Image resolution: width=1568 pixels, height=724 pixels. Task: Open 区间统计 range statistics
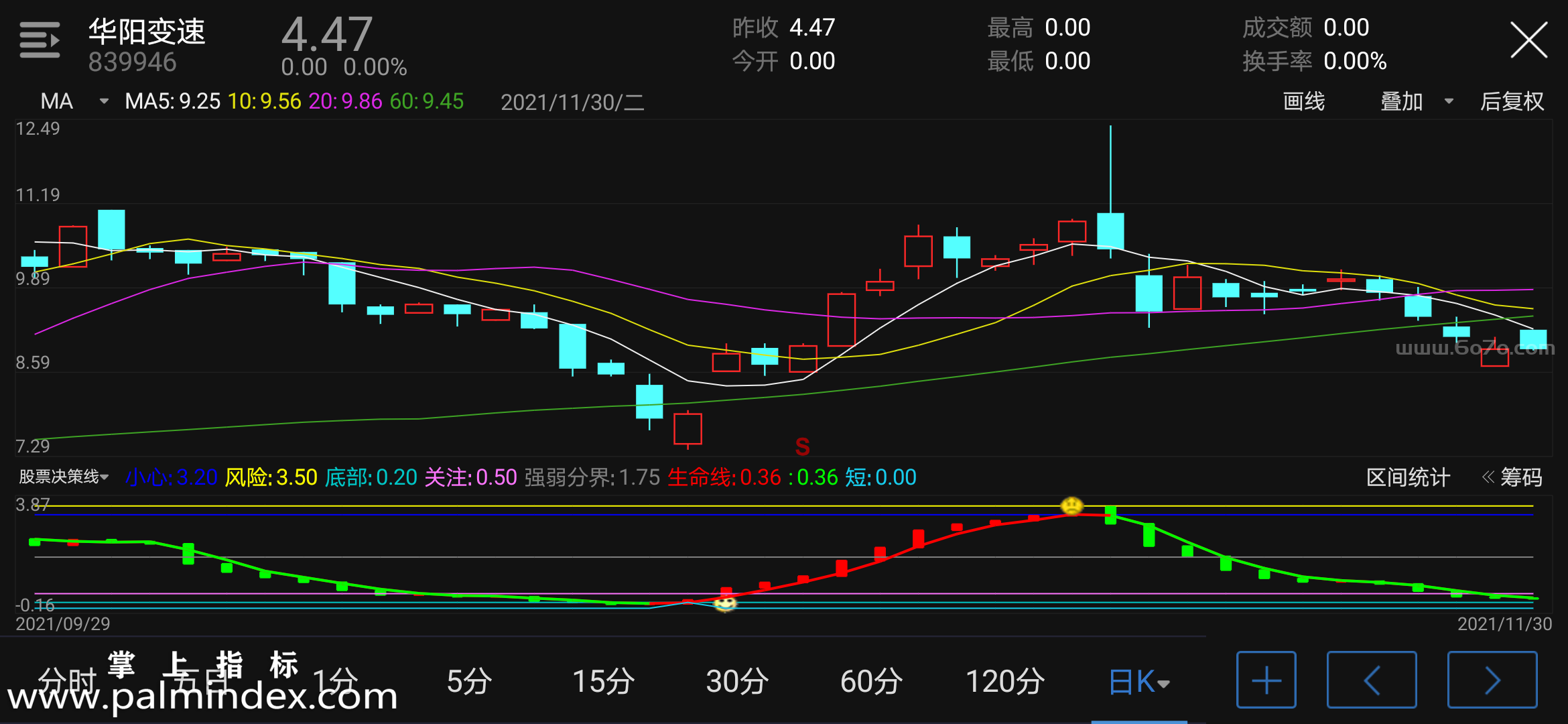pos(1408,477)
